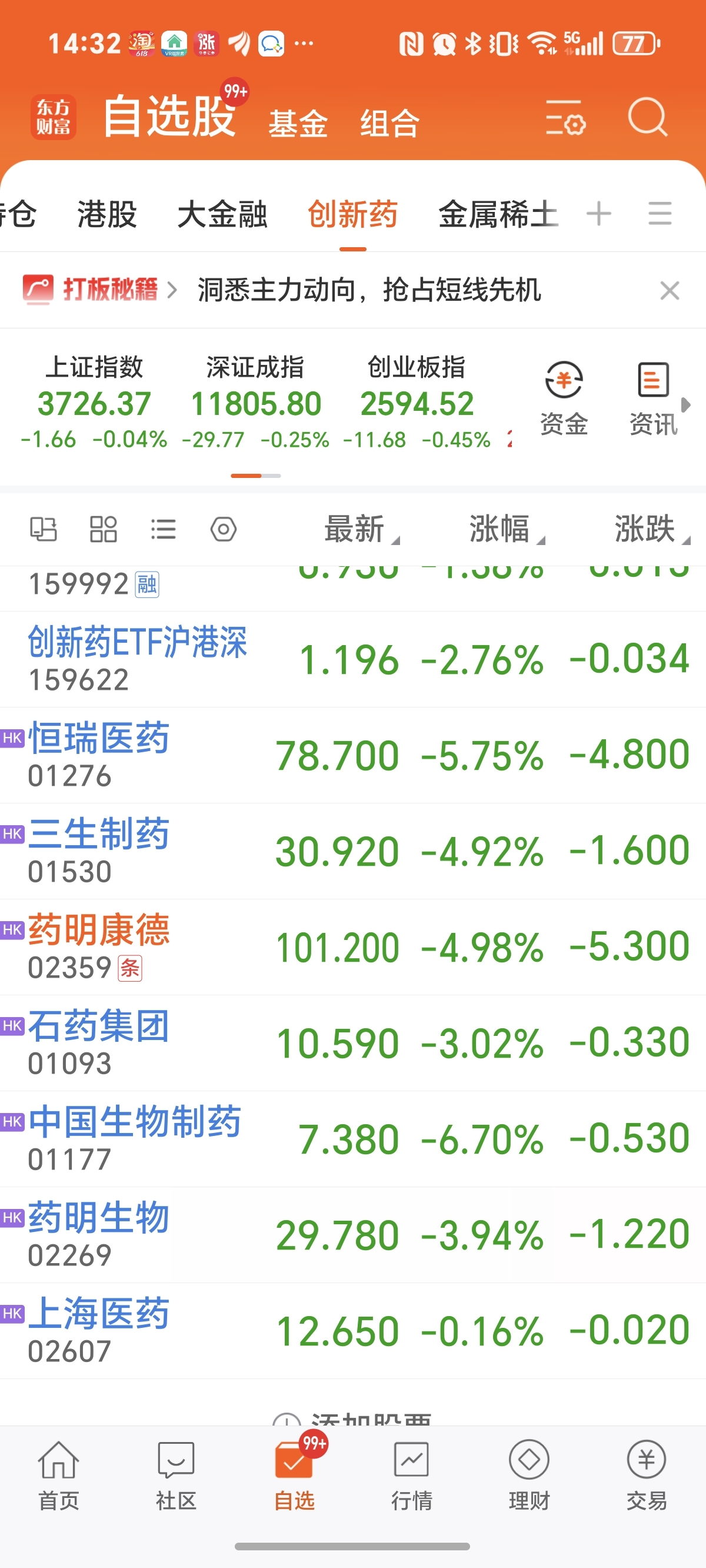Open 药明康德 02359 stock details
Viewport: 706px width, 1568px height.
(353, 947)
